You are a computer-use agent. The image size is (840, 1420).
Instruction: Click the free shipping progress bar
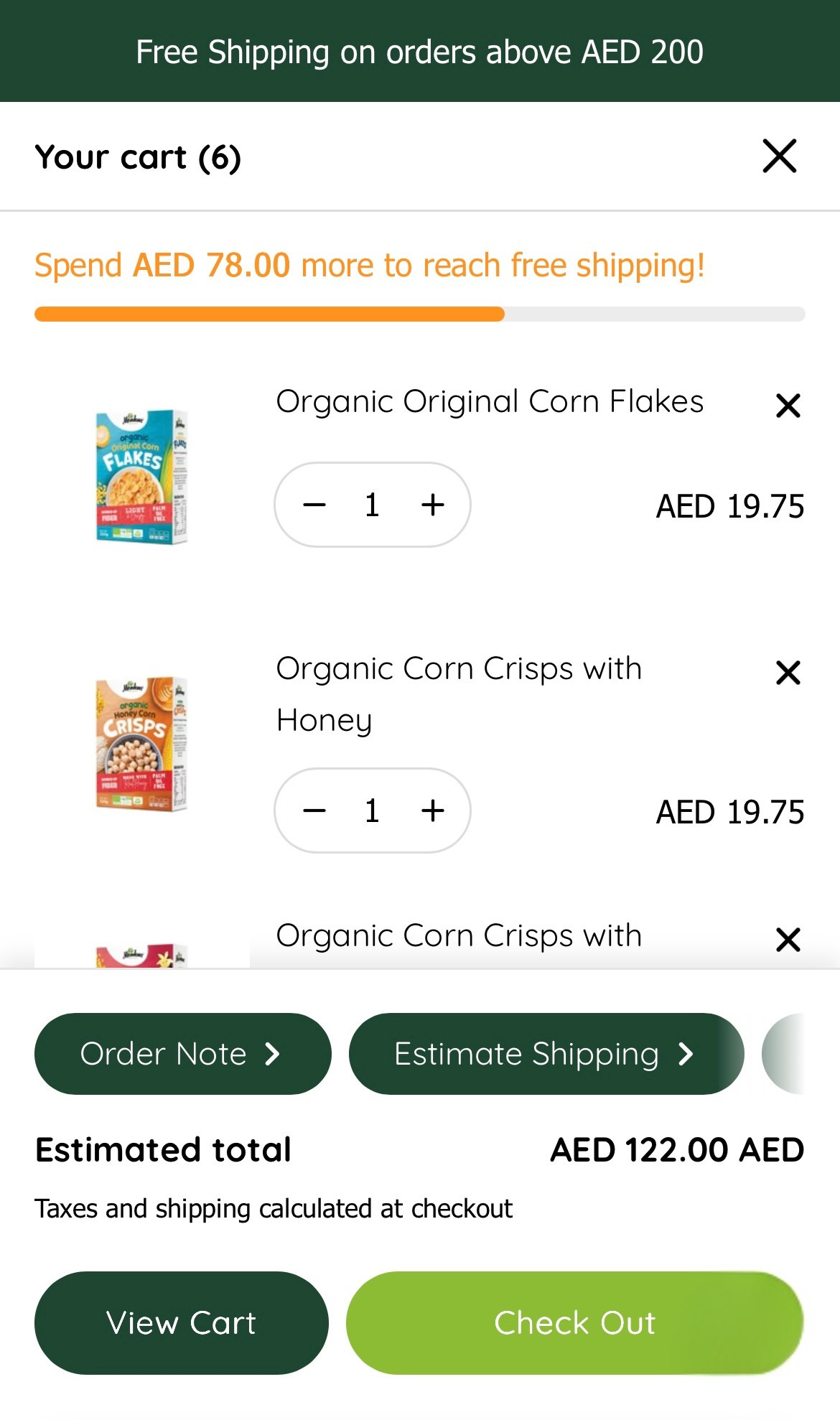419,314
